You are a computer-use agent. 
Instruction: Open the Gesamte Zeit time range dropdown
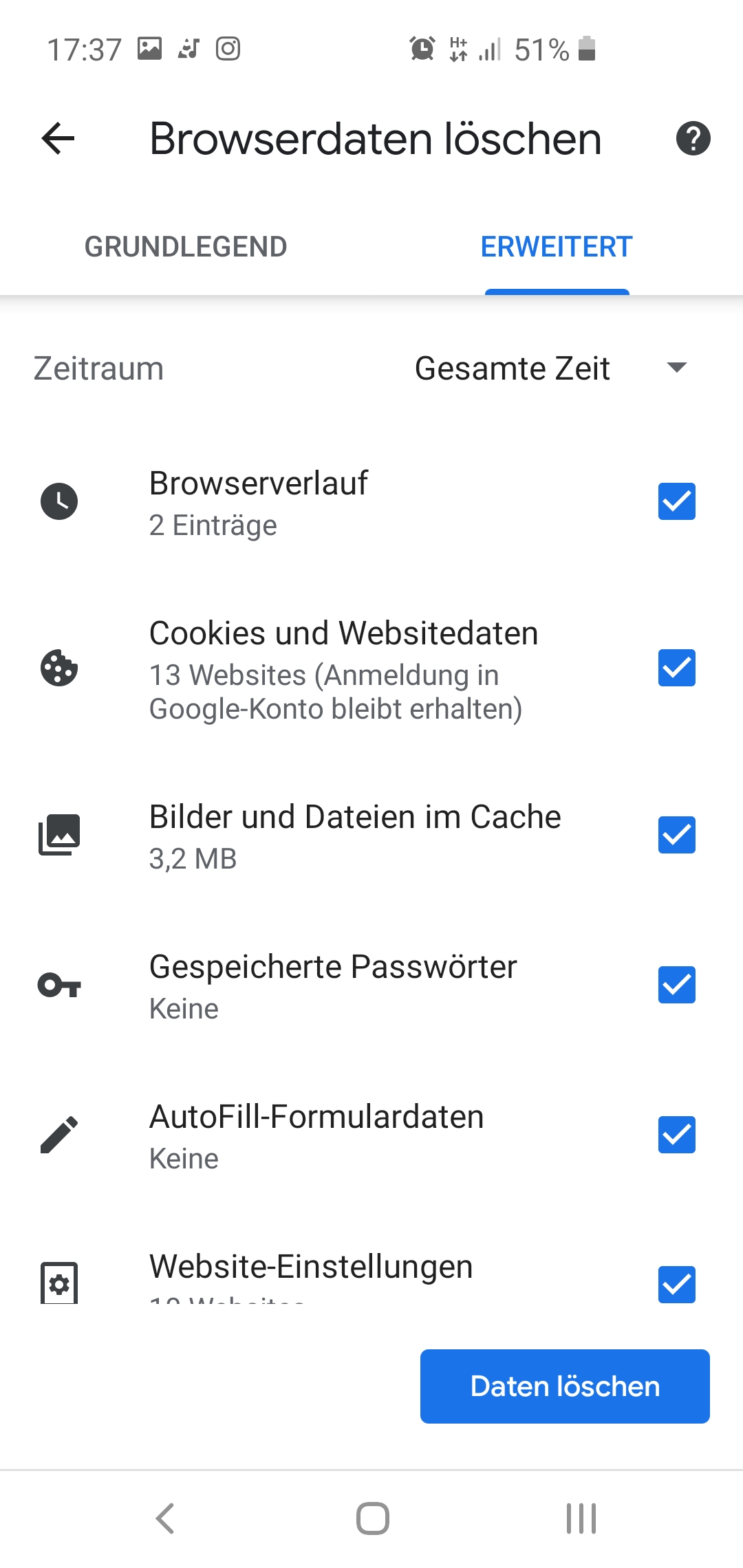[x=513, y=369]
